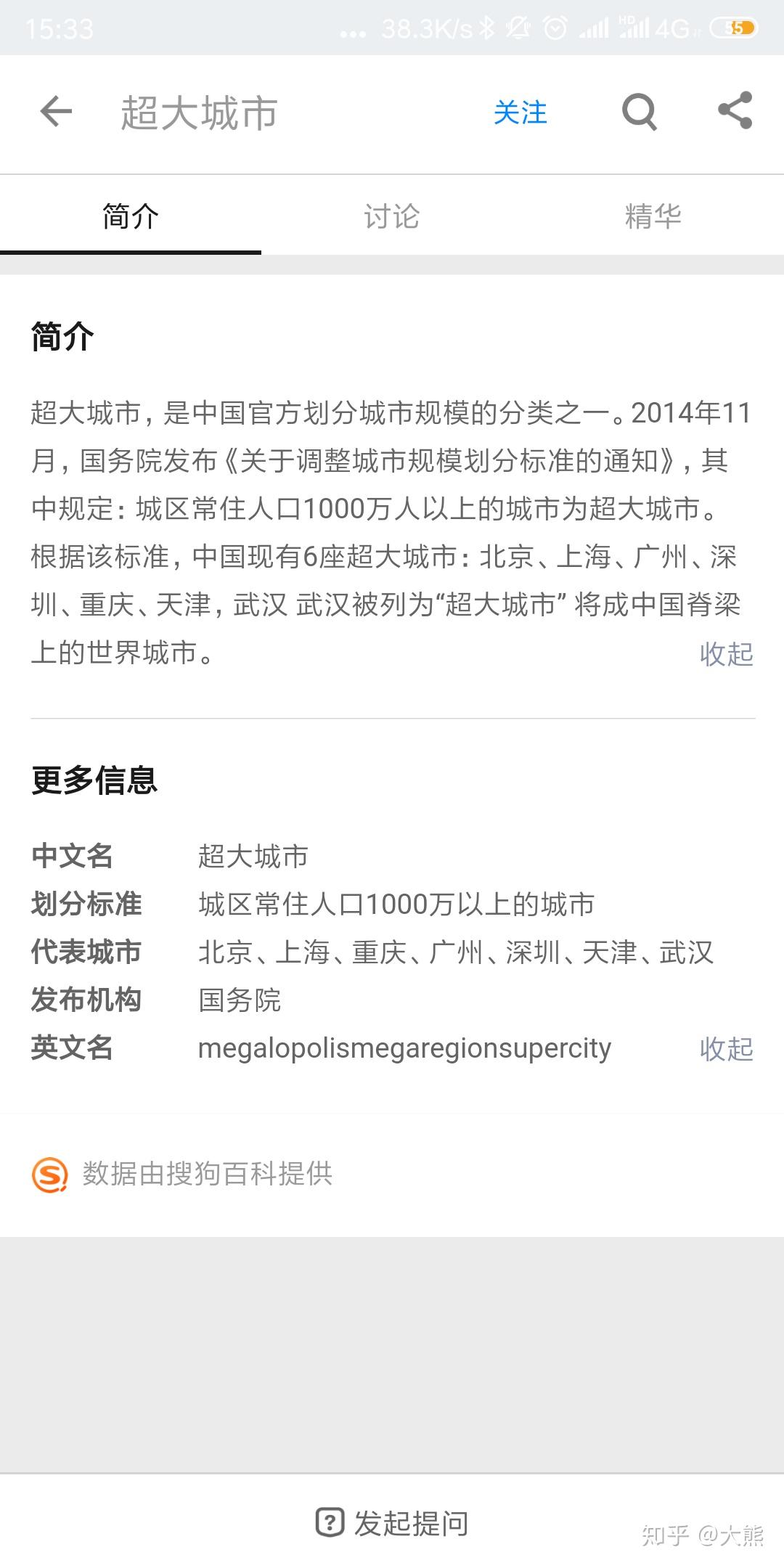Tap 发起提问 to ask a question
Screen dimensions: 784x1568
tap(392, 1522)
